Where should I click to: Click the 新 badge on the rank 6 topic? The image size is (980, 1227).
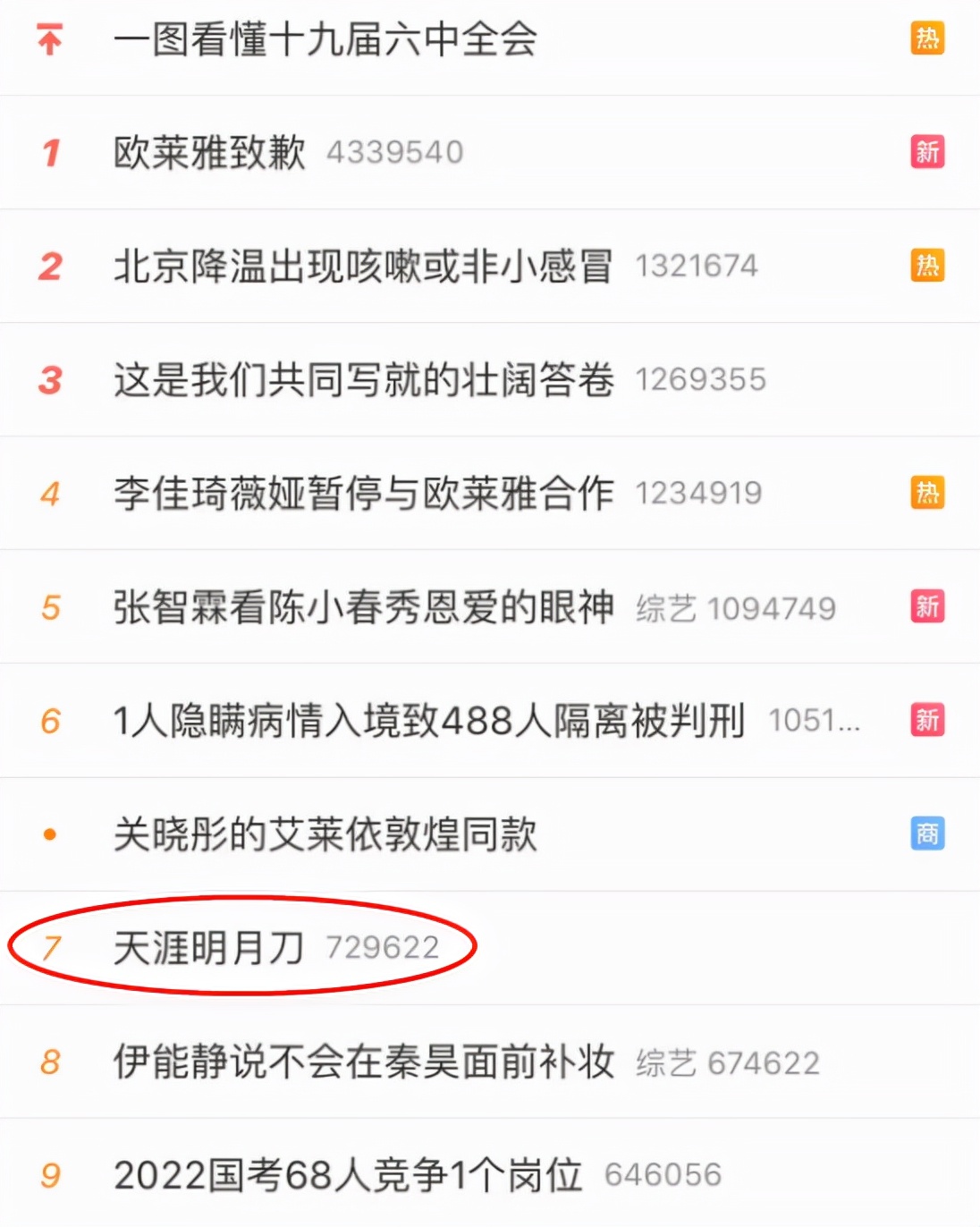928,720
